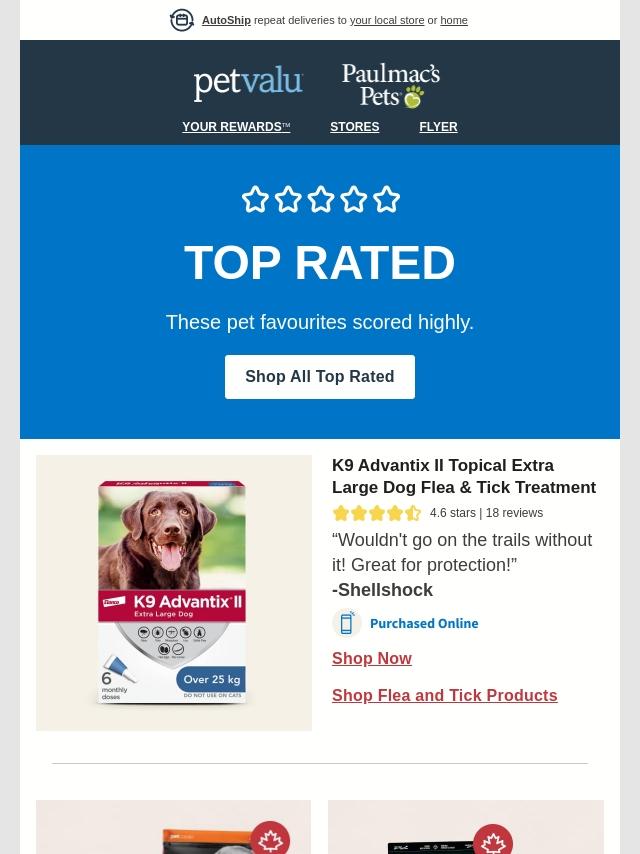The height and width of the screenshot is (854, 640).
Task: Tap Shop Now for K9 Advantix
Action: (x=372, y=658)
